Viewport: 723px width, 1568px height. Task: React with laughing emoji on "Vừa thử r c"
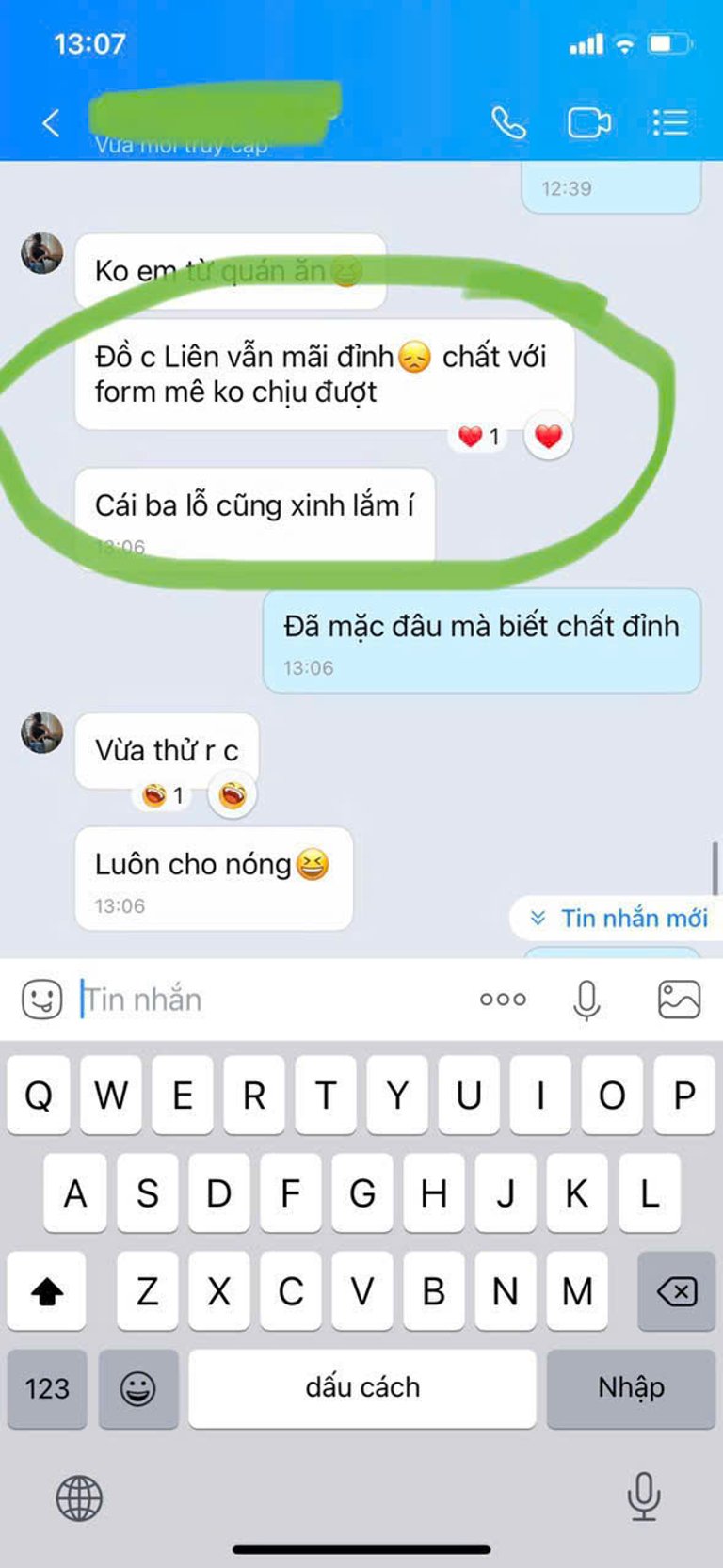[233, 795]
